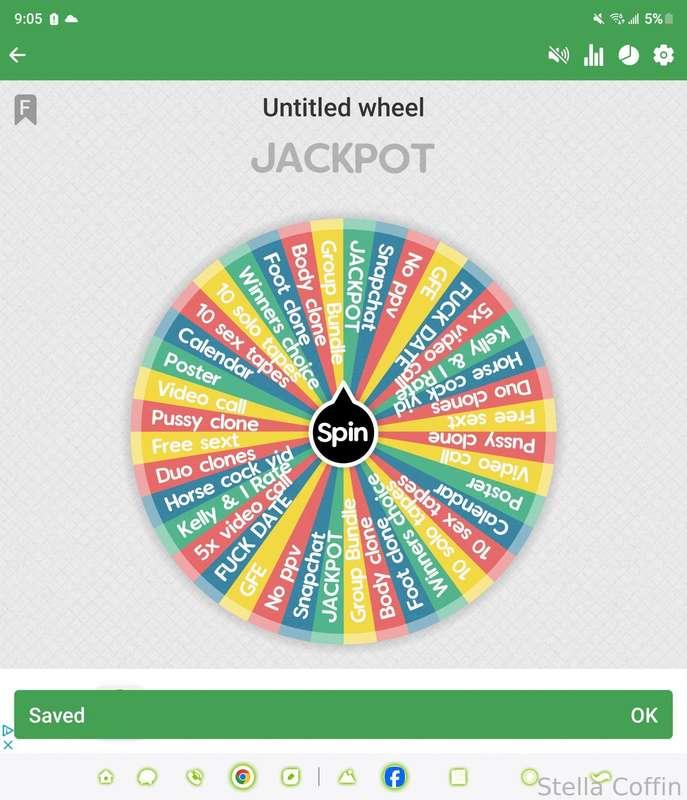Open the Phone app from taskbar
This screenshot has height=800, width=687.
tap(195, 776)
